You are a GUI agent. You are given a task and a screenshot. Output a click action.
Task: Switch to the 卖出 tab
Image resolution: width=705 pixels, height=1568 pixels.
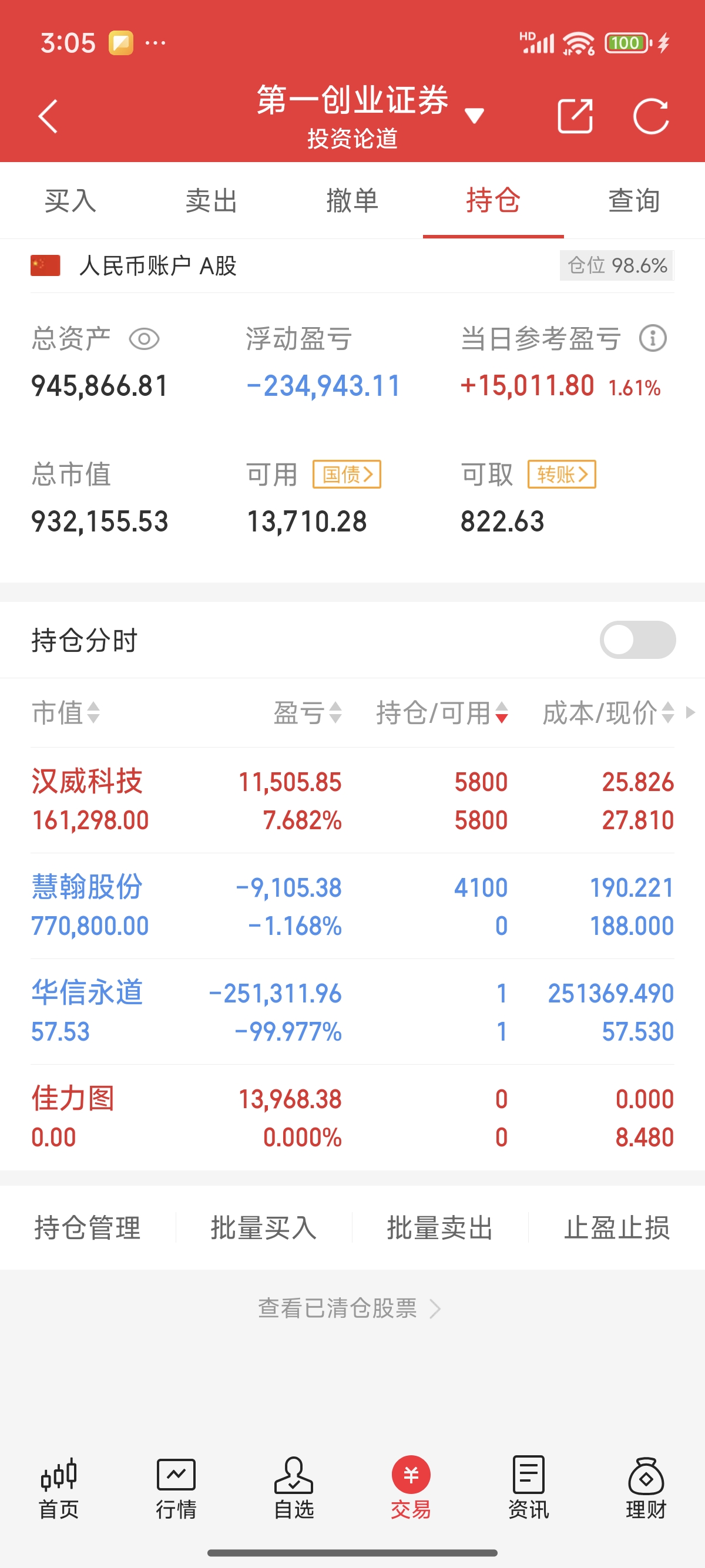click(211, 200)
